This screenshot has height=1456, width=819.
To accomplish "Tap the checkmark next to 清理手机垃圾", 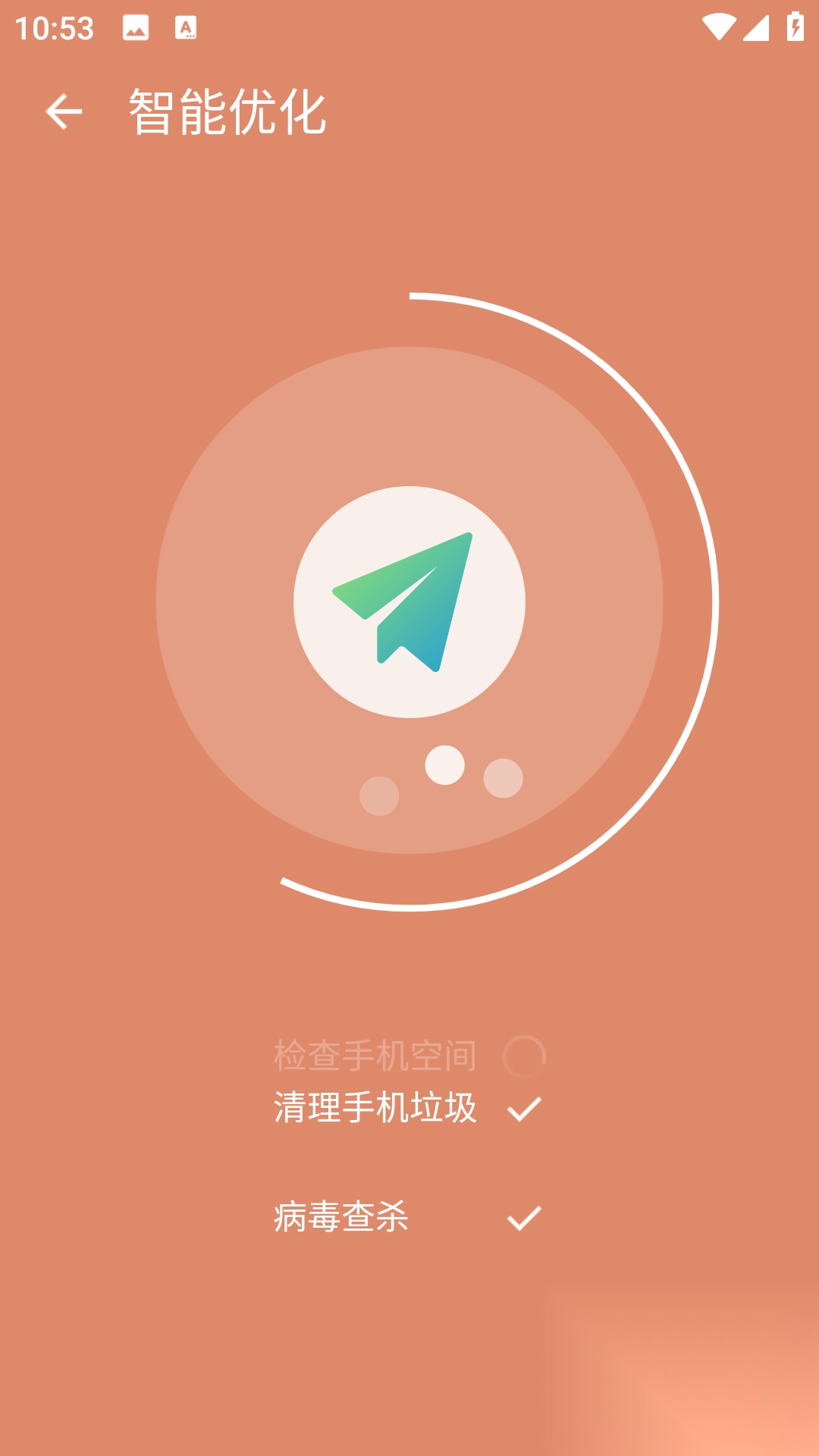I will point(525,1109).
